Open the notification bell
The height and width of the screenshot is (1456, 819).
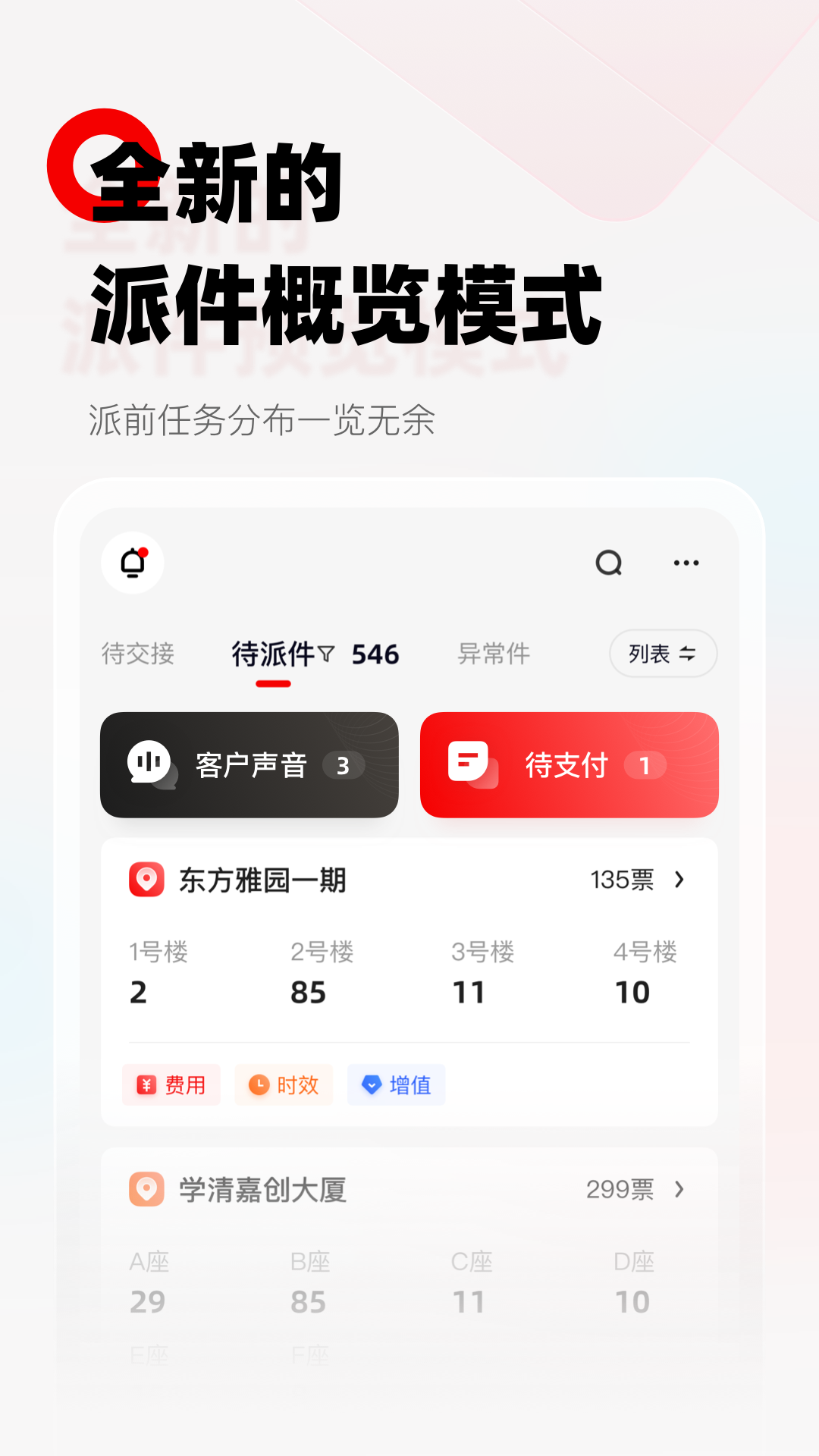click(132, 563)
